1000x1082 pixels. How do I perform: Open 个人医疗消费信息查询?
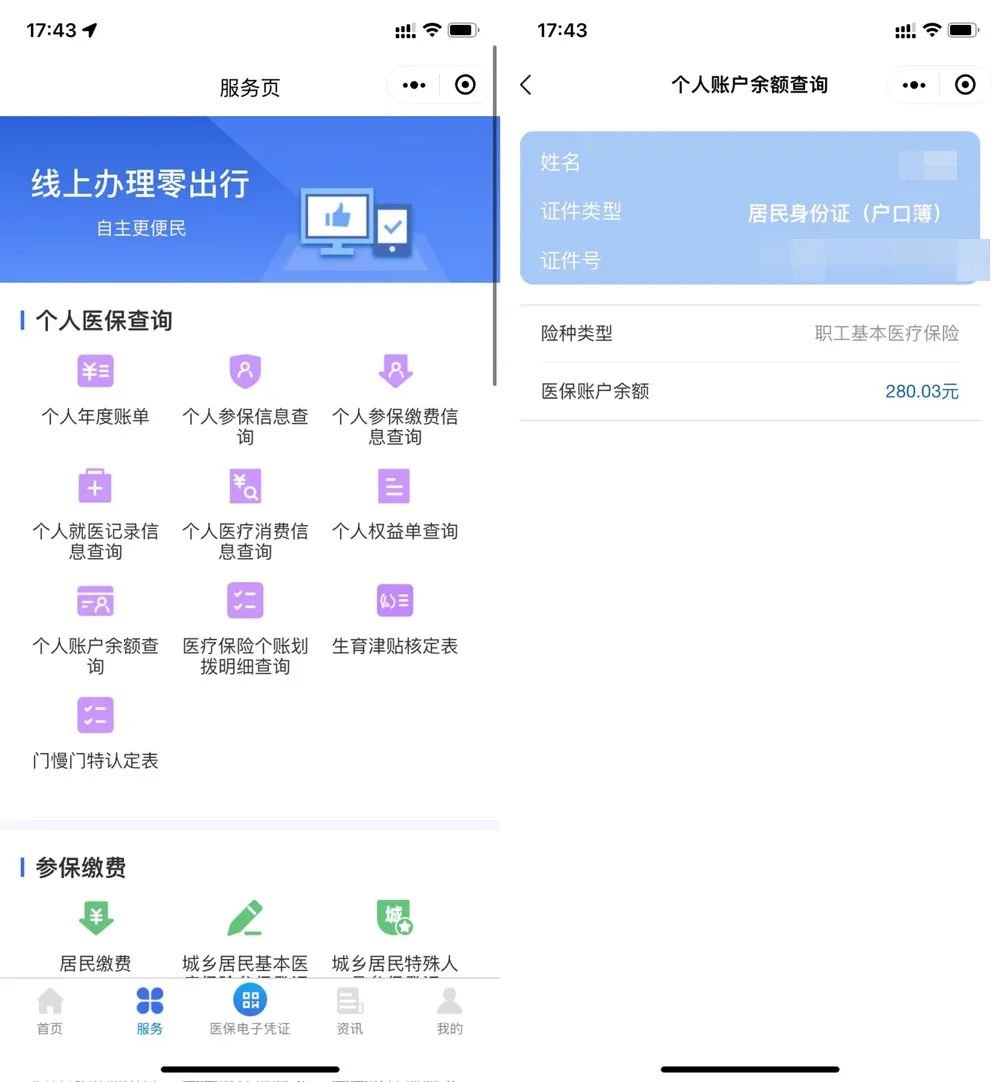click(245, 510)
